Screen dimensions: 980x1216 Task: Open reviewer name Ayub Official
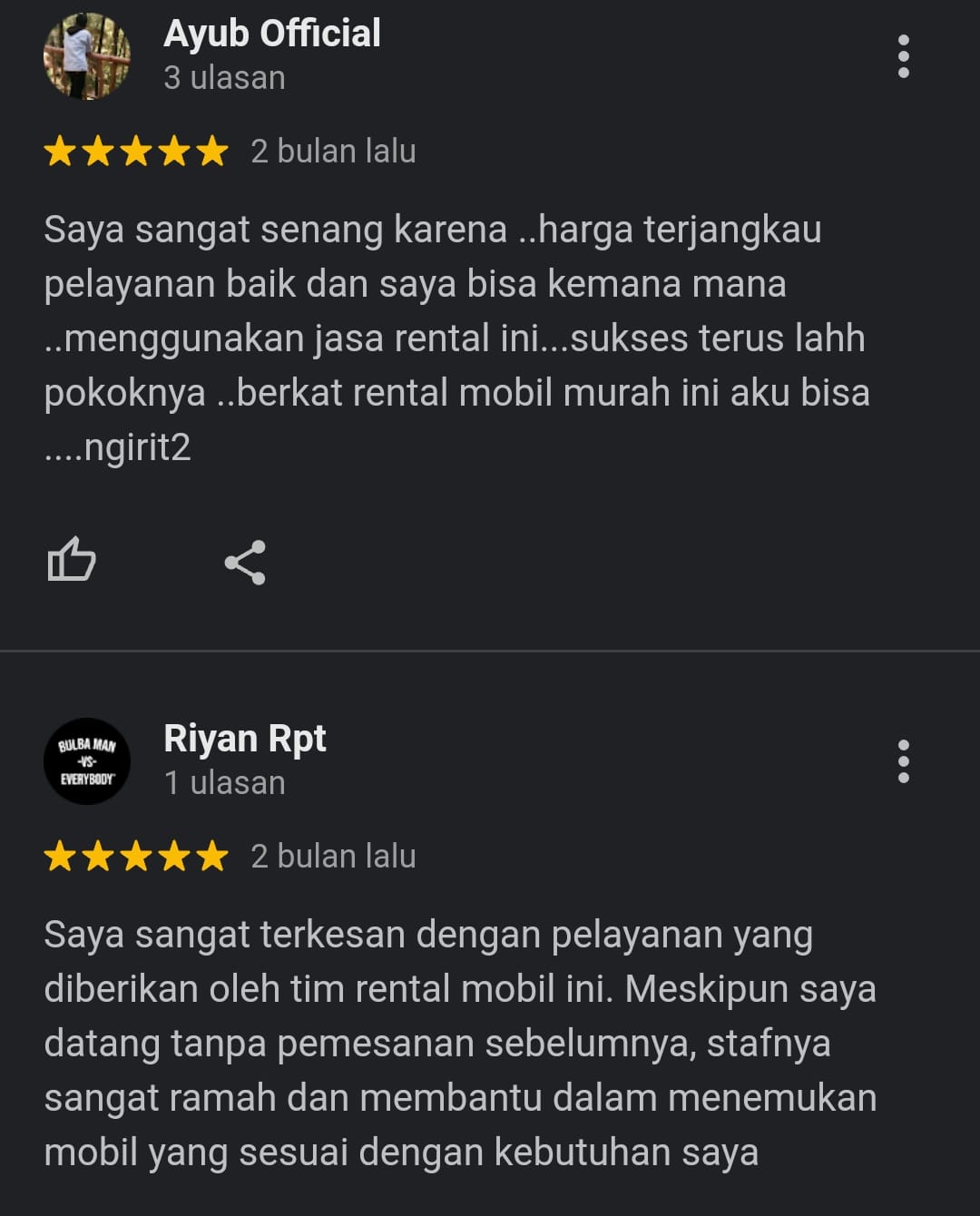[x=271, y=34]
